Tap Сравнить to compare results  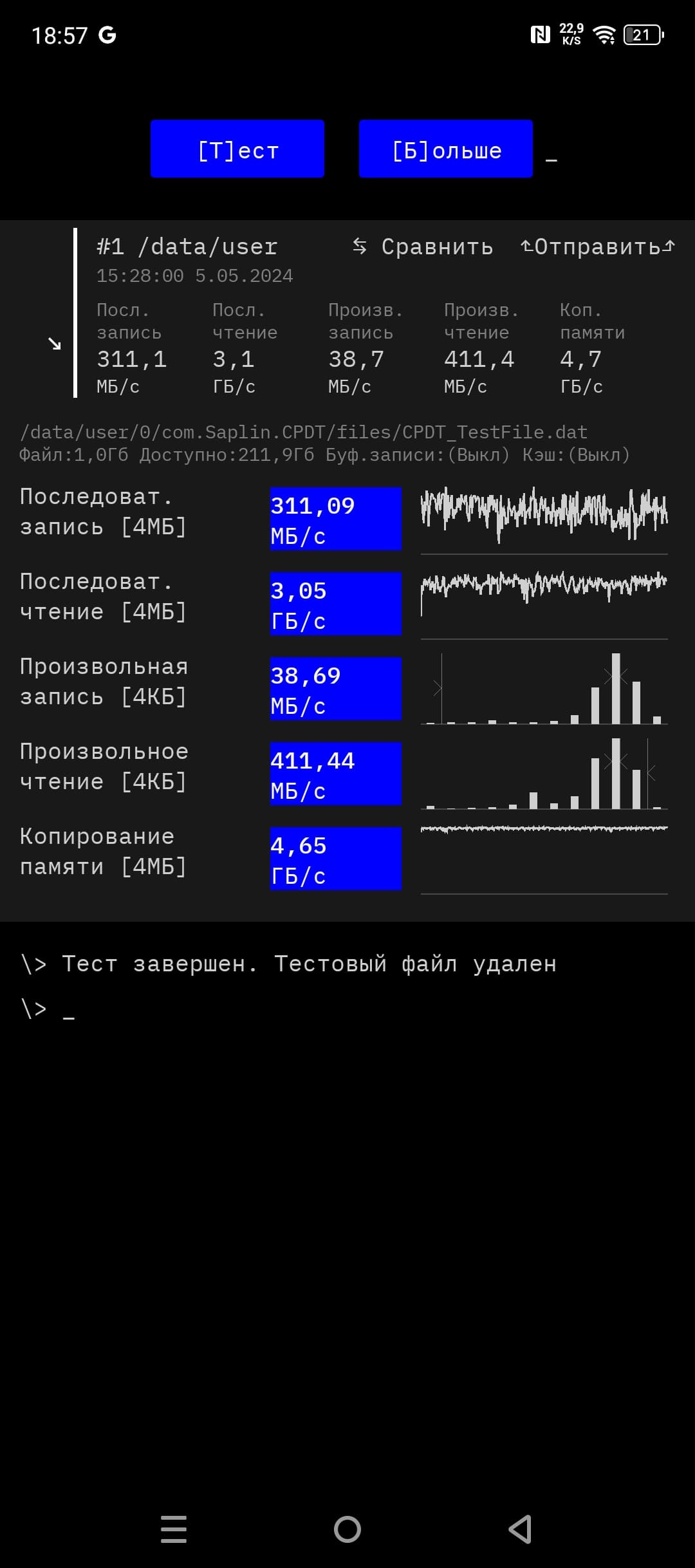coord(424,247)
